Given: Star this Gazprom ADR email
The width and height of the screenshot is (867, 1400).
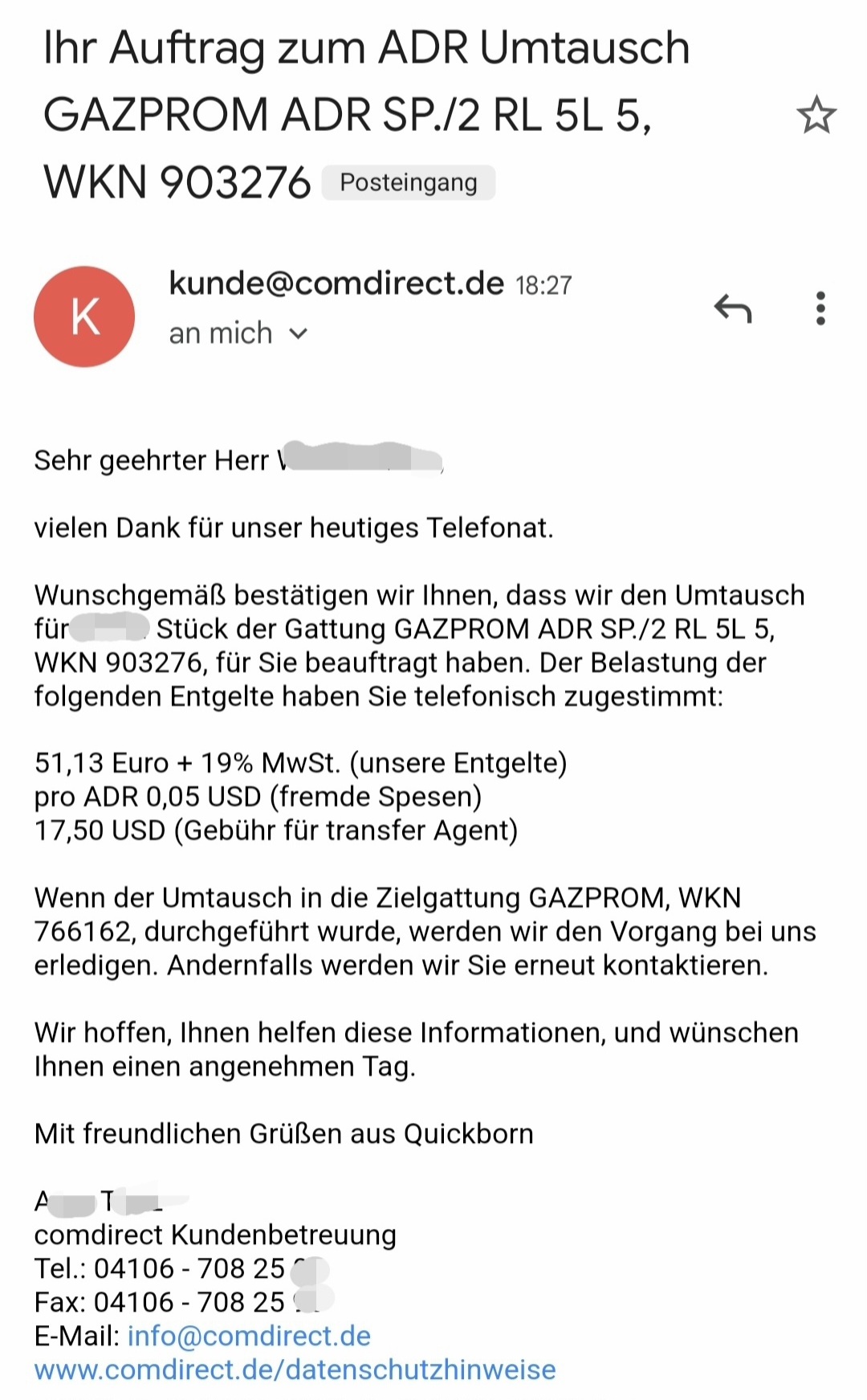Looking at the screenshot, I should pos(816,115).
